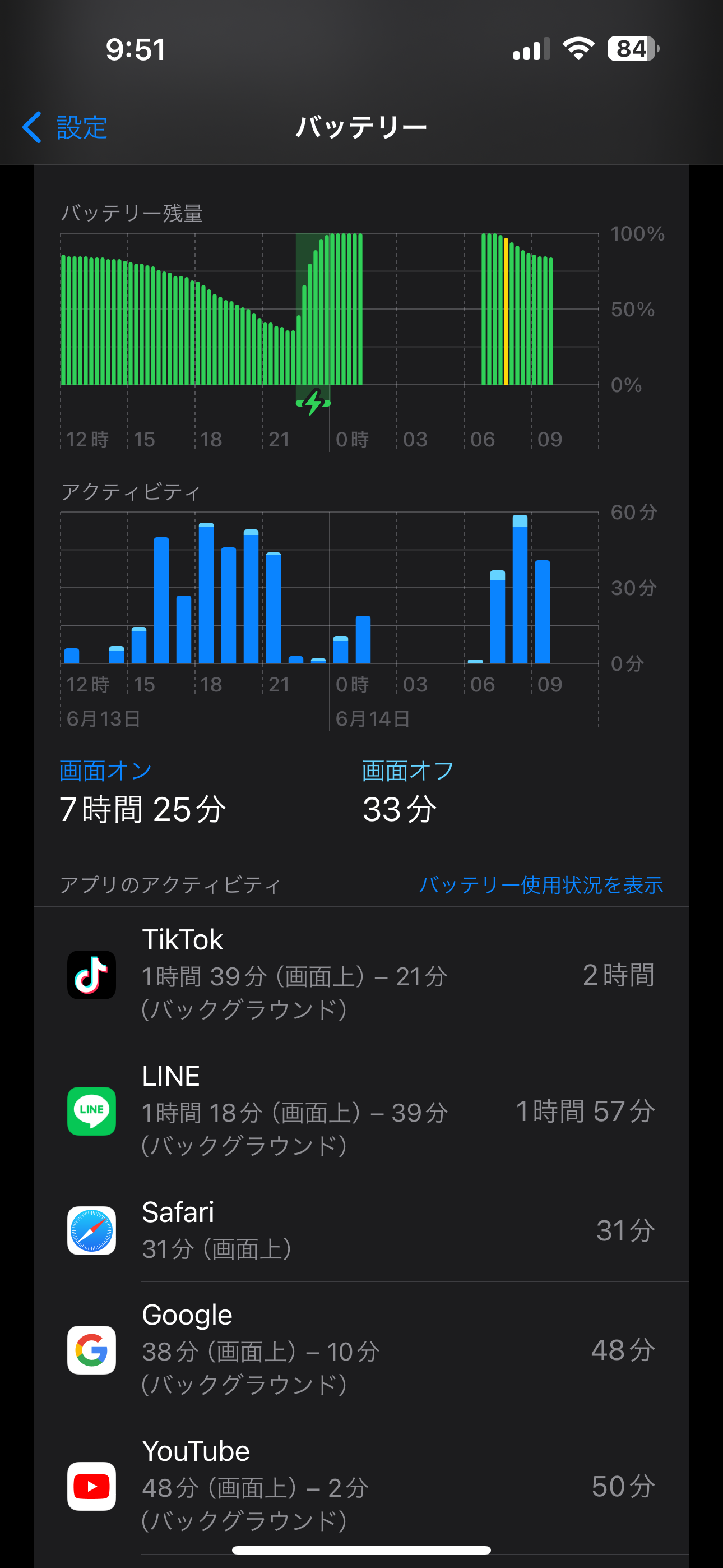The image size is (723, 1568).
Task: Select the LINE activity row
Action: pyautogui.click(x=361, y=1111)
